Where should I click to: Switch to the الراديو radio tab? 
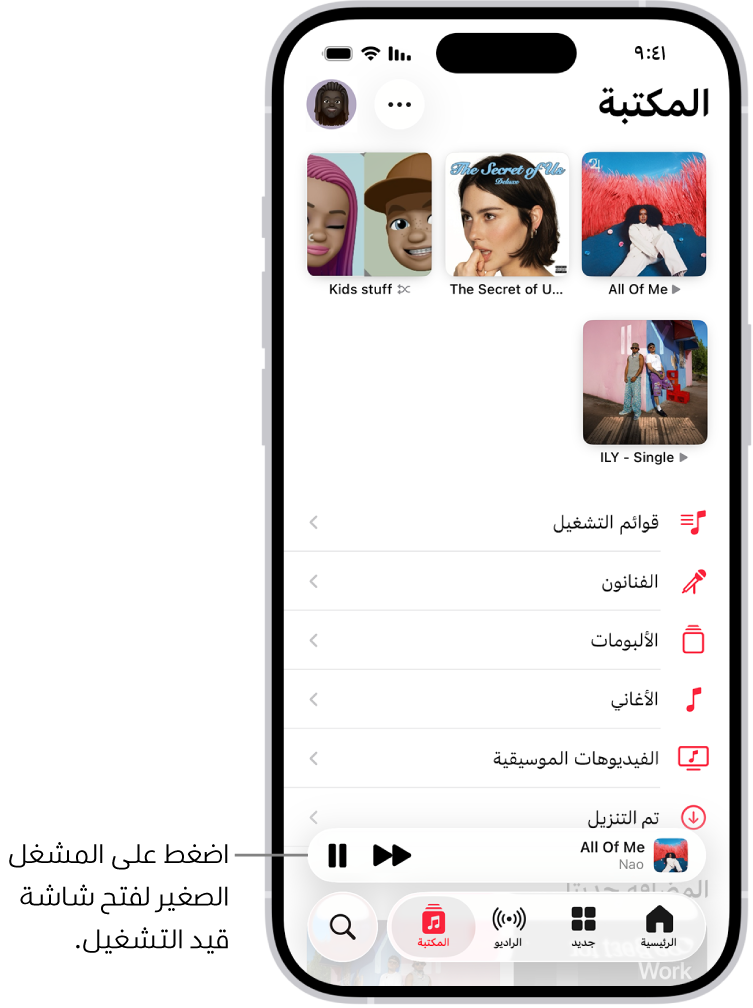[x=509, y=927]
